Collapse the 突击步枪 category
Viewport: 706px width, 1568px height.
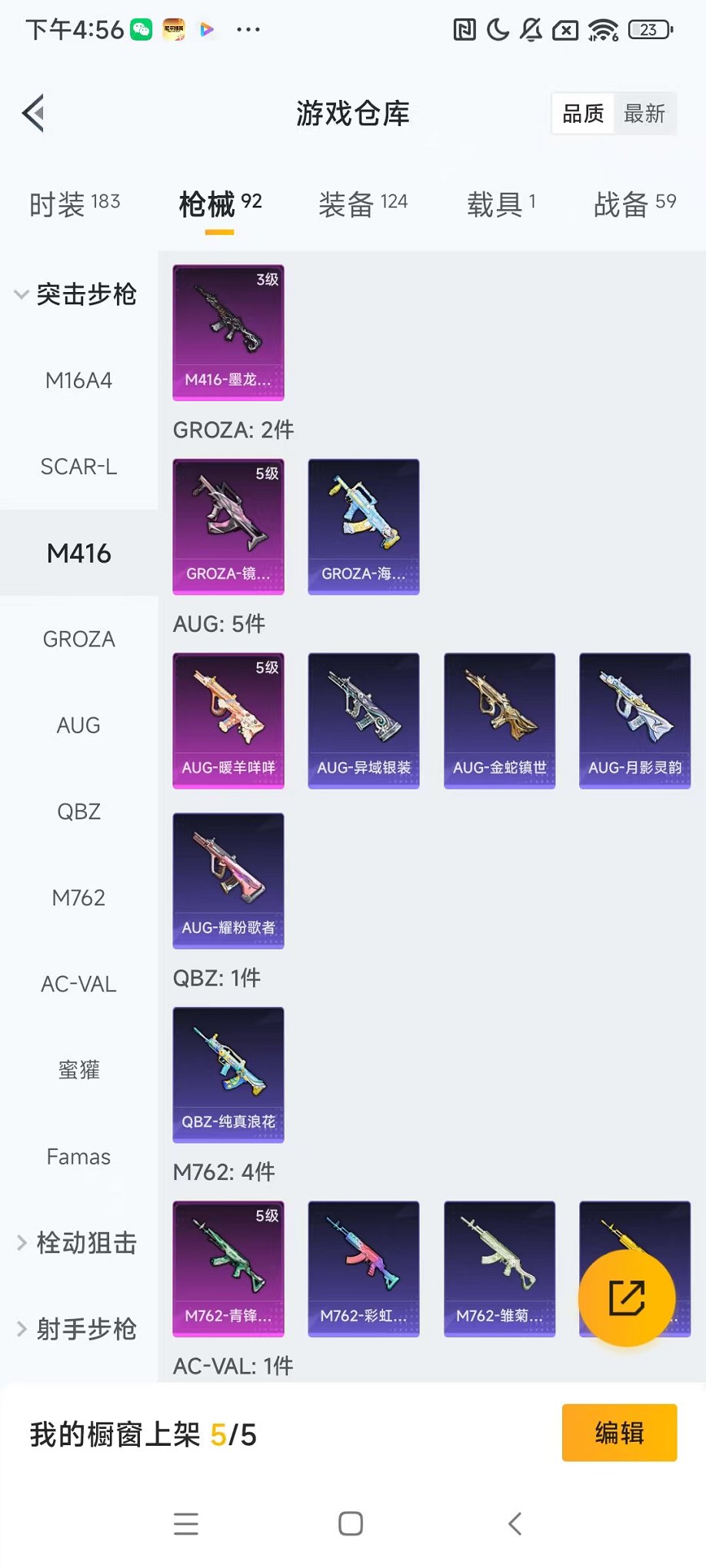click(77, 294)
